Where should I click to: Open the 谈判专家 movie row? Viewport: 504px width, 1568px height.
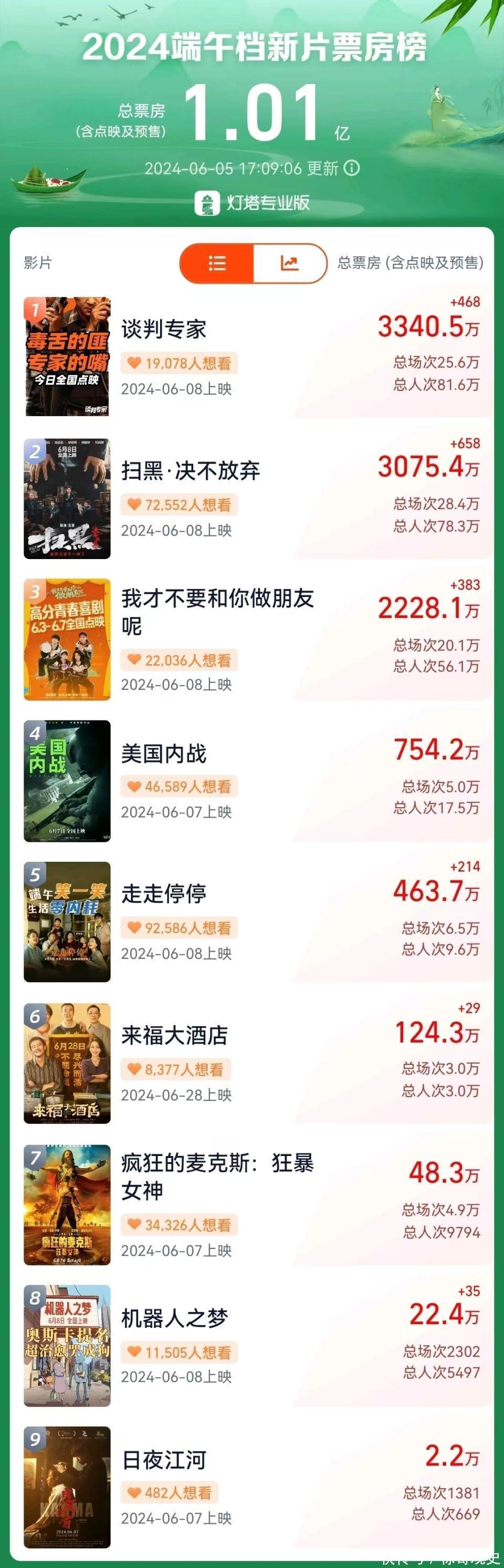point(251,357)
